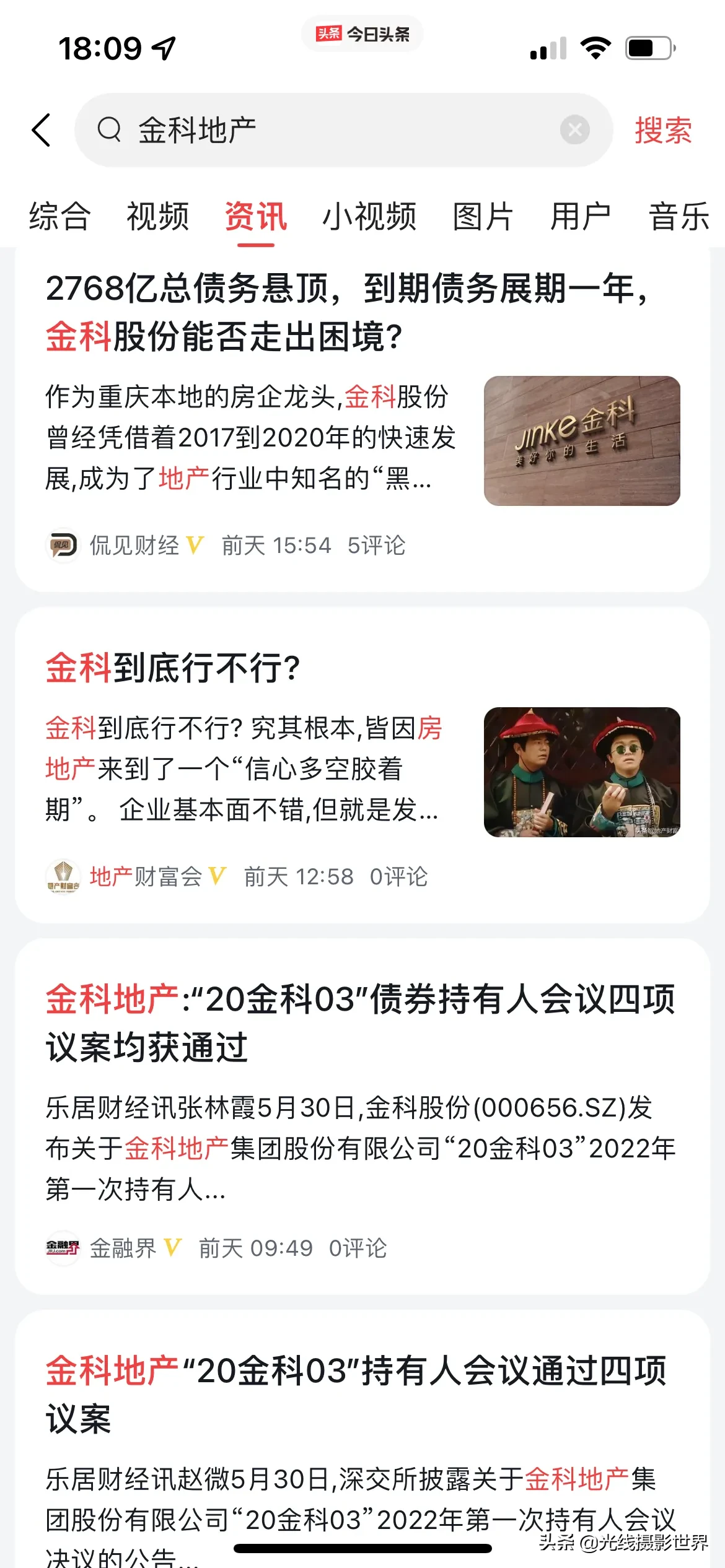Switch to the 音乐 tab
The image size is (725, 1568).
679,217
